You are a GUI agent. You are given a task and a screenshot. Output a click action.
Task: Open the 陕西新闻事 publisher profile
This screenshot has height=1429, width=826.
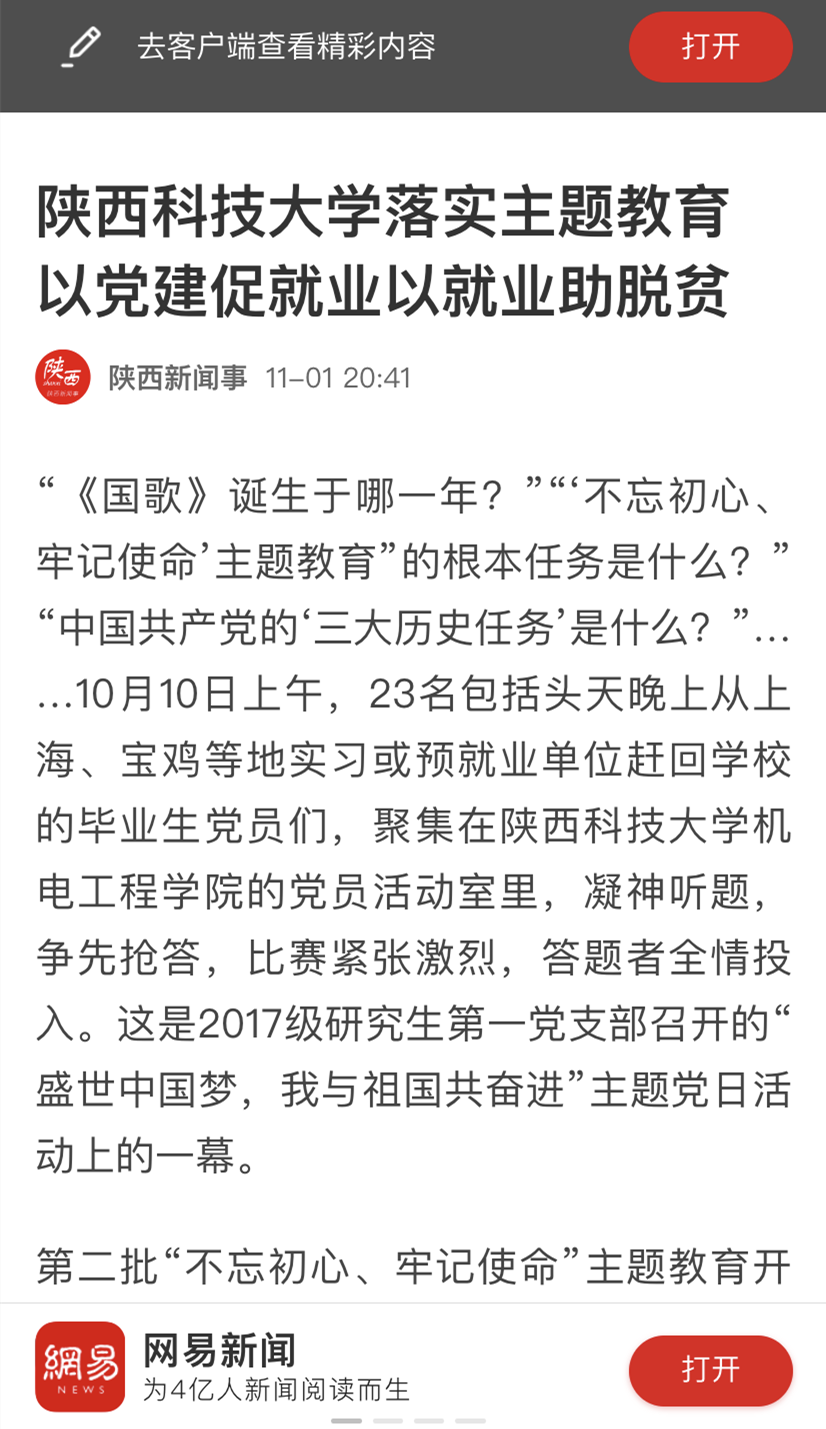pos(178,378)
